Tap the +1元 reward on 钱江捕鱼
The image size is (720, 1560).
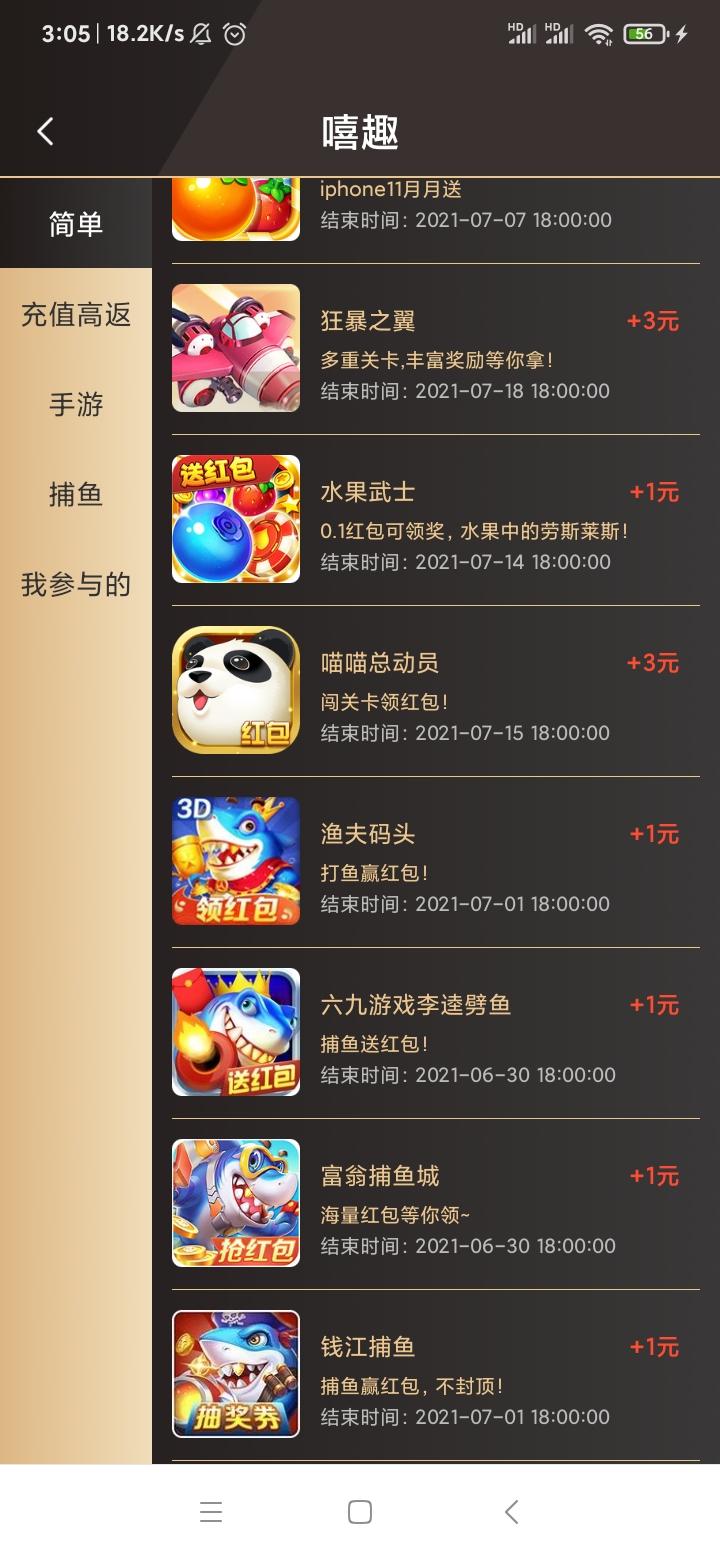651,1346
